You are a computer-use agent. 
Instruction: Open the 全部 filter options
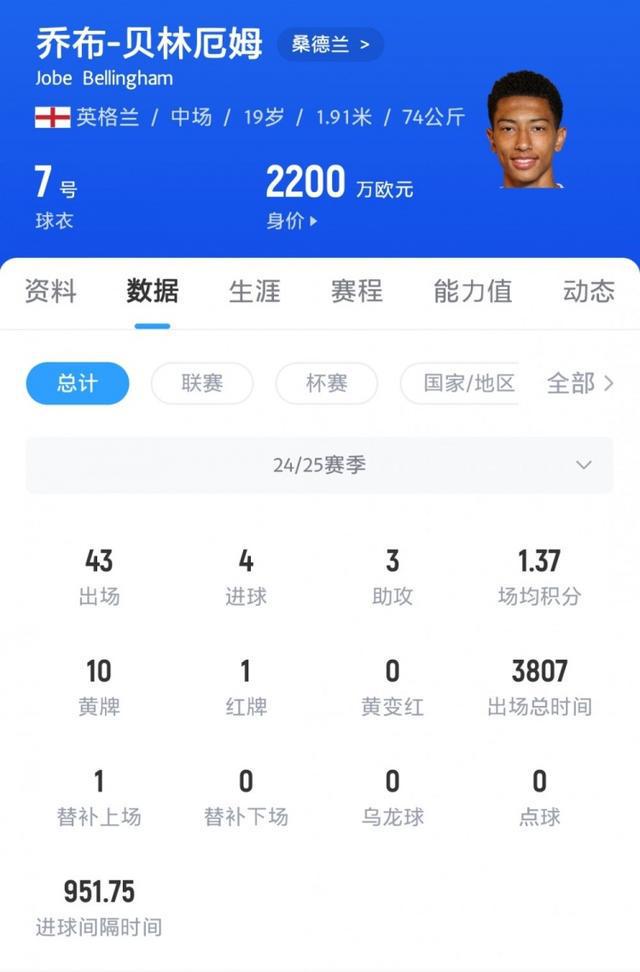[x=580, y=383]
